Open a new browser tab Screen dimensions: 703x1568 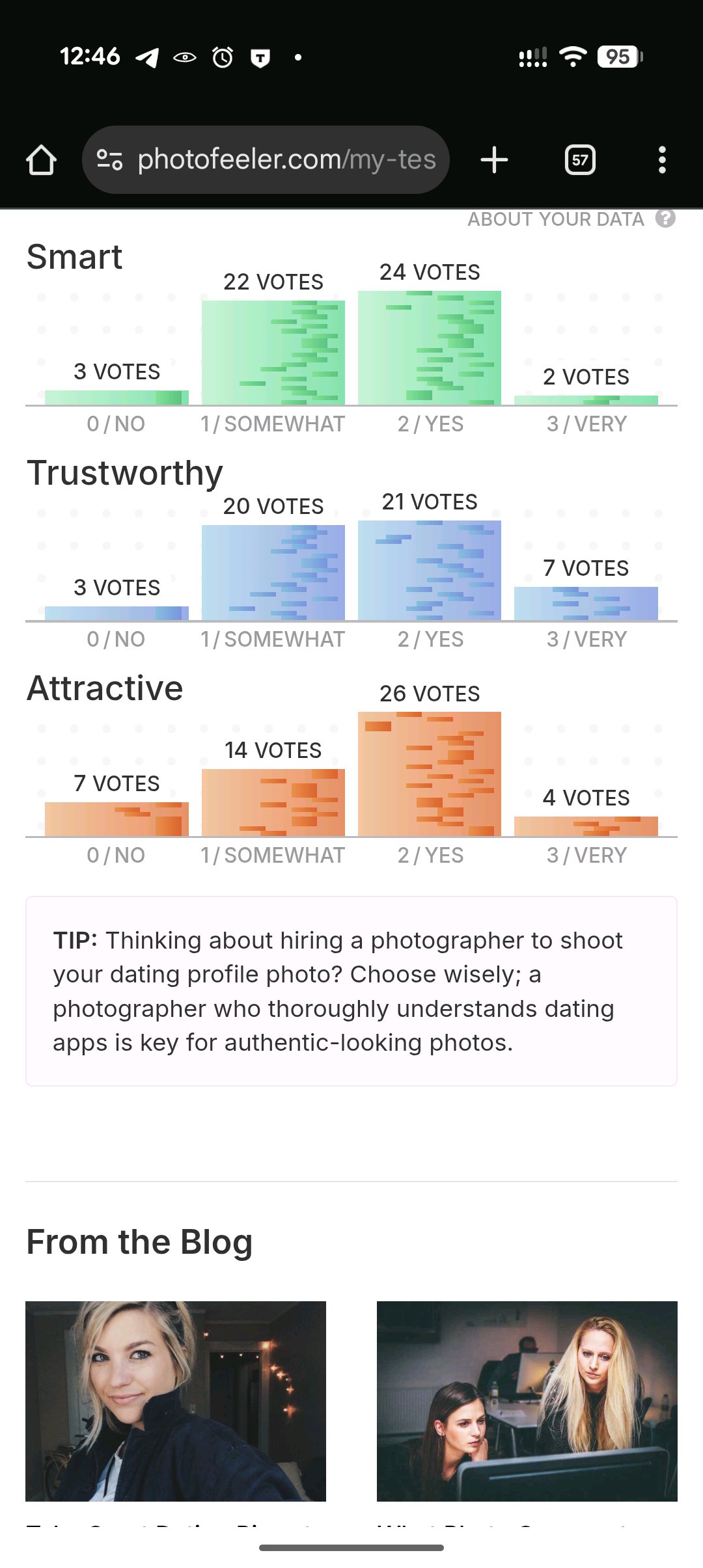[x=494, y=160]
